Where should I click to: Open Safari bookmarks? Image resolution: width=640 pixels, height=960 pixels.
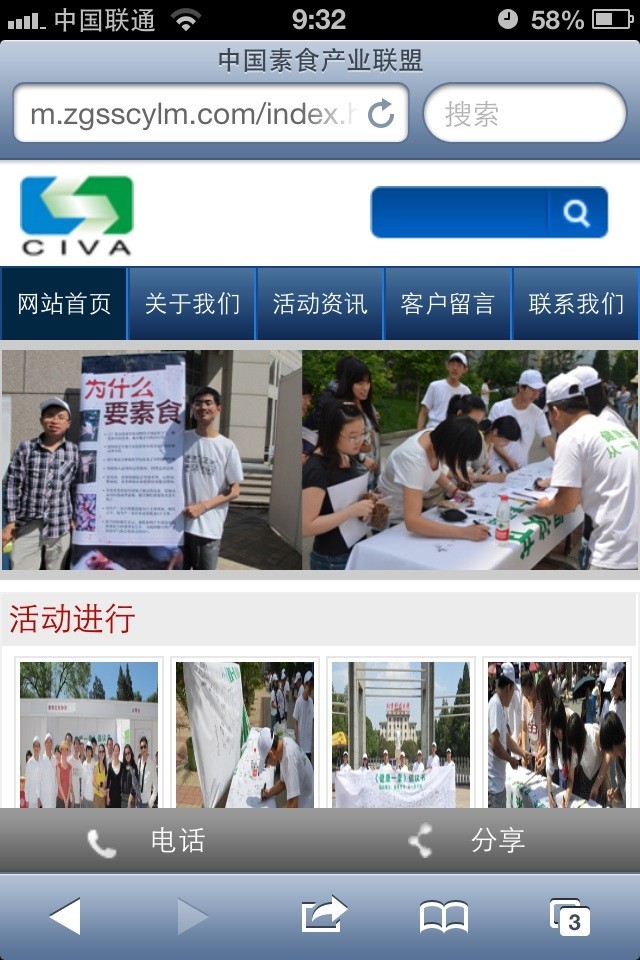point(444,916)
